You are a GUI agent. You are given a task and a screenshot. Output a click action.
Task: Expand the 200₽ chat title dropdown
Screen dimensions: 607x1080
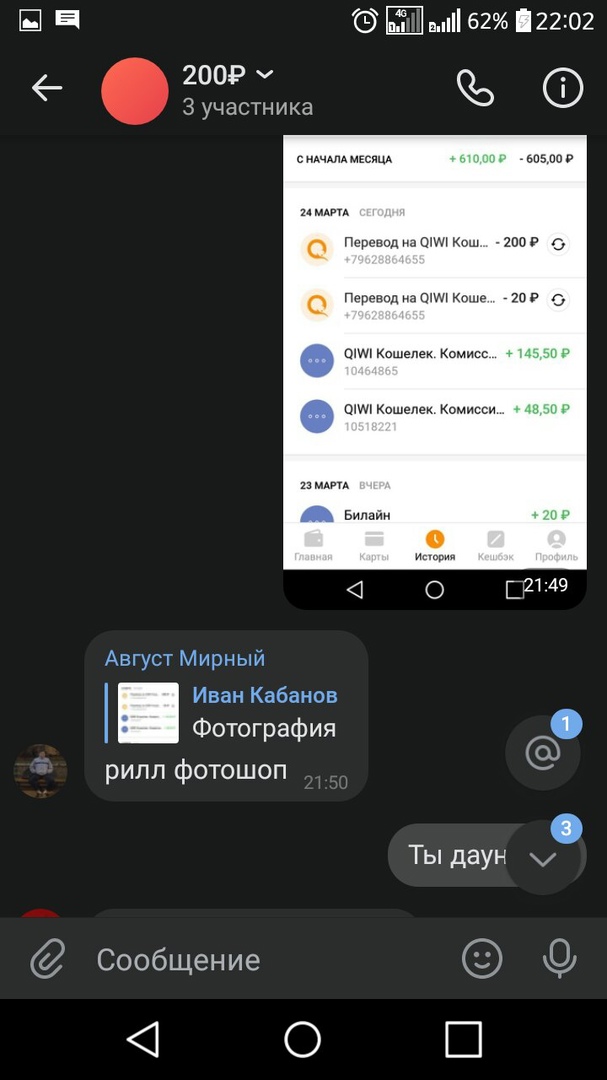click(264, 75)
